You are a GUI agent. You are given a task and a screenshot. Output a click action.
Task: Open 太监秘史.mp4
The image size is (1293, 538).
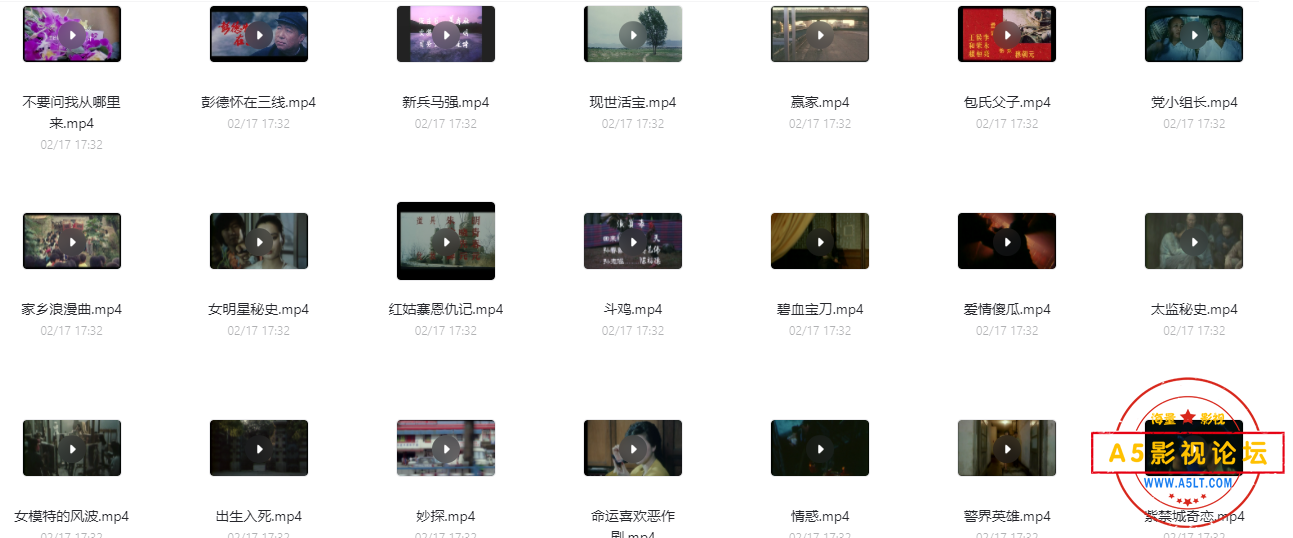pos(1194,241)
